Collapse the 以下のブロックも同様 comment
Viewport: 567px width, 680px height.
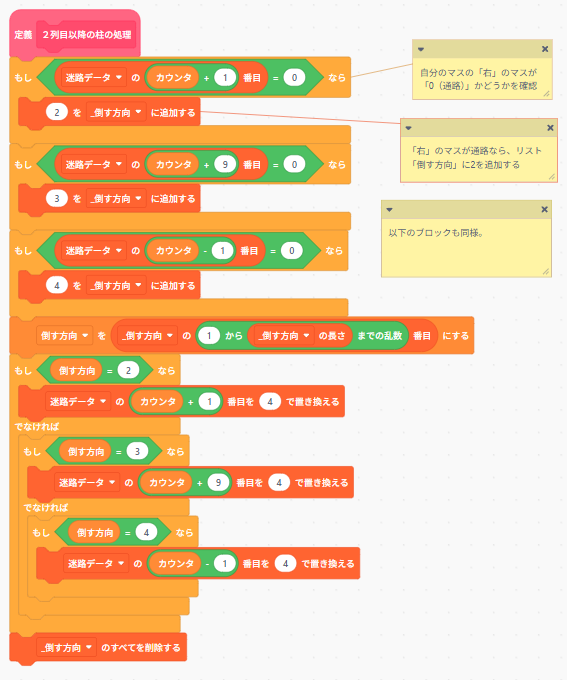(389, 209)
